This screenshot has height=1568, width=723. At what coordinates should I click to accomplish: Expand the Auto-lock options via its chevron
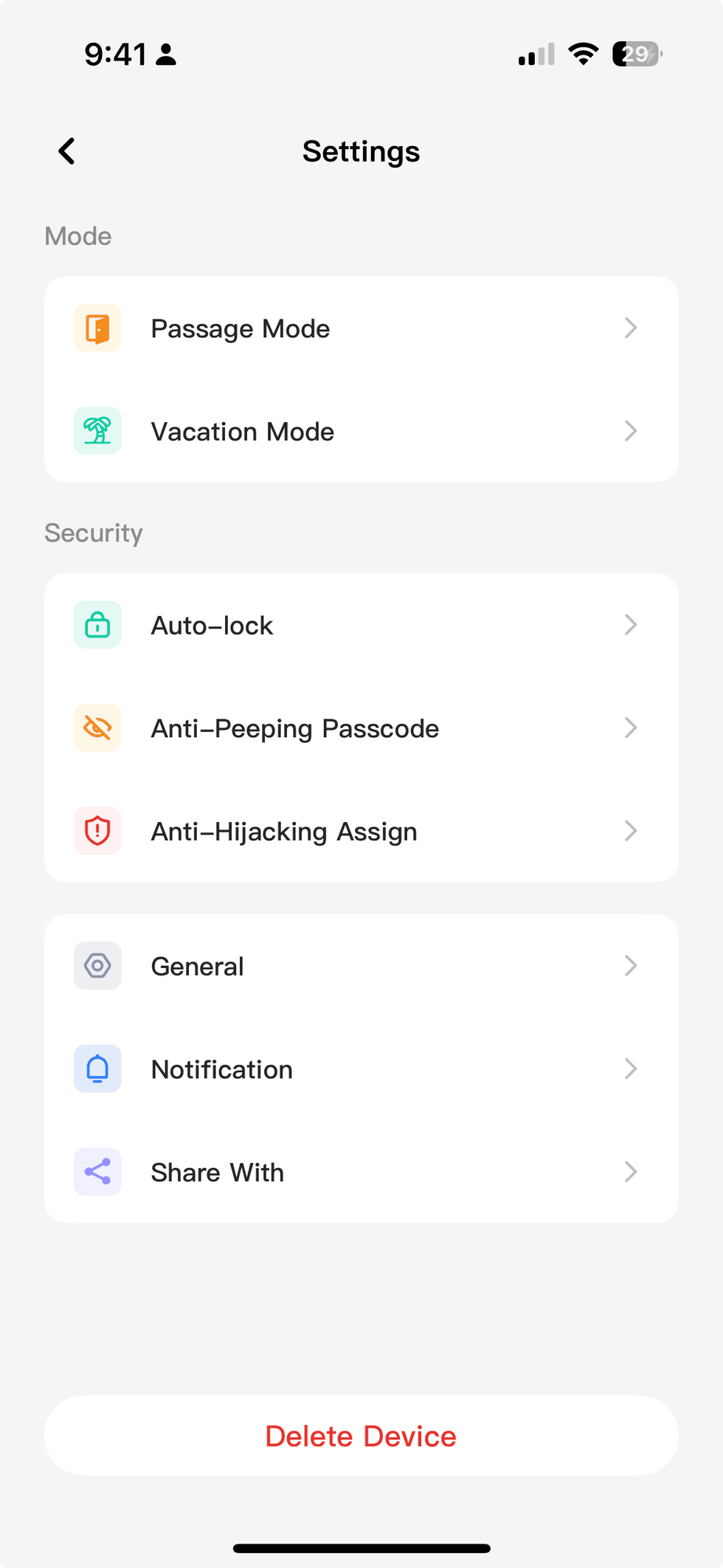(x=631, y=624)
